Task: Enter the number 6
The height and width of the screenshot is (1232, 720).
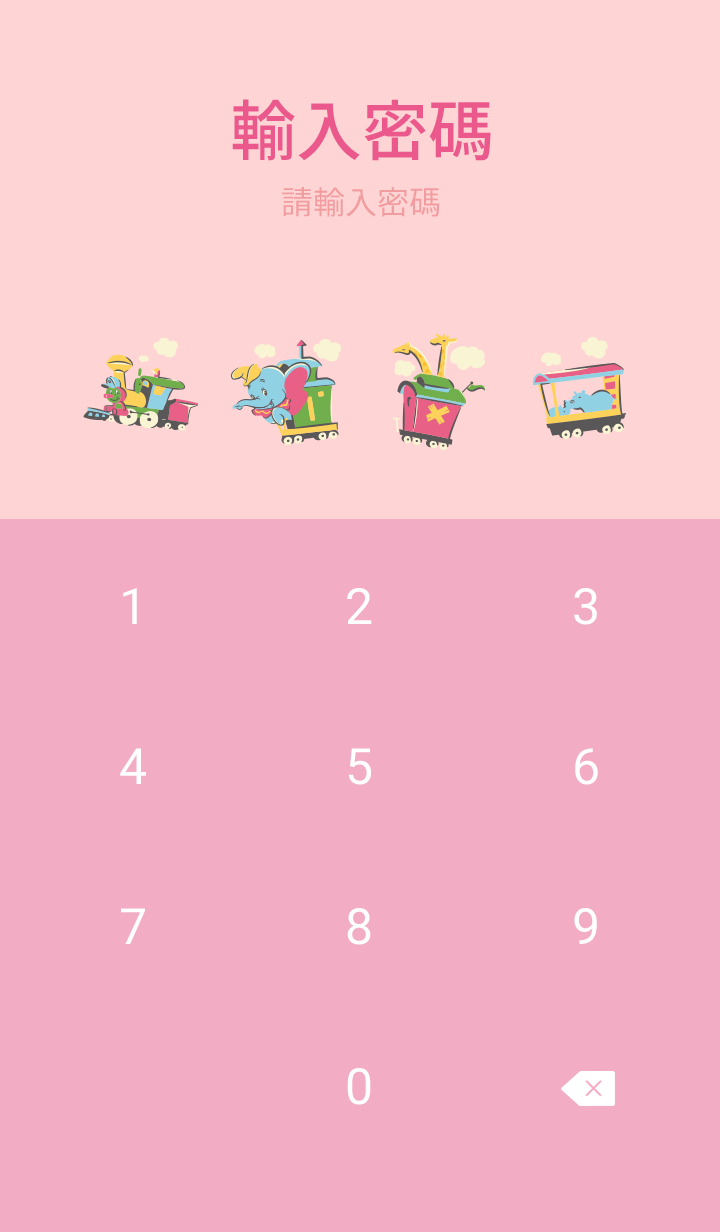Action: [586, 767]
